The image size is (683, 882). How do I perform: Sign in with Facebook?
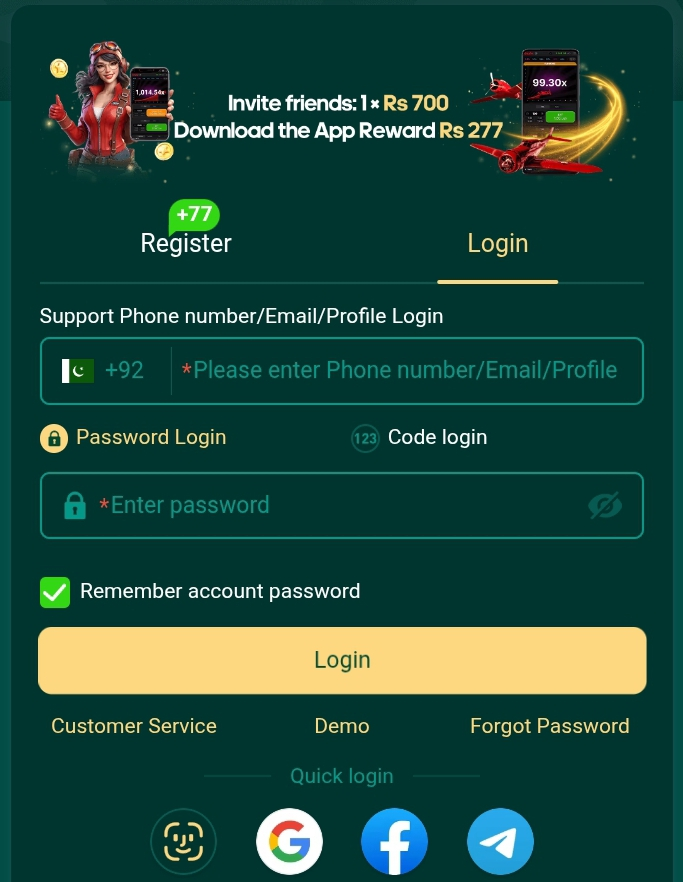(x=394, y=842)
